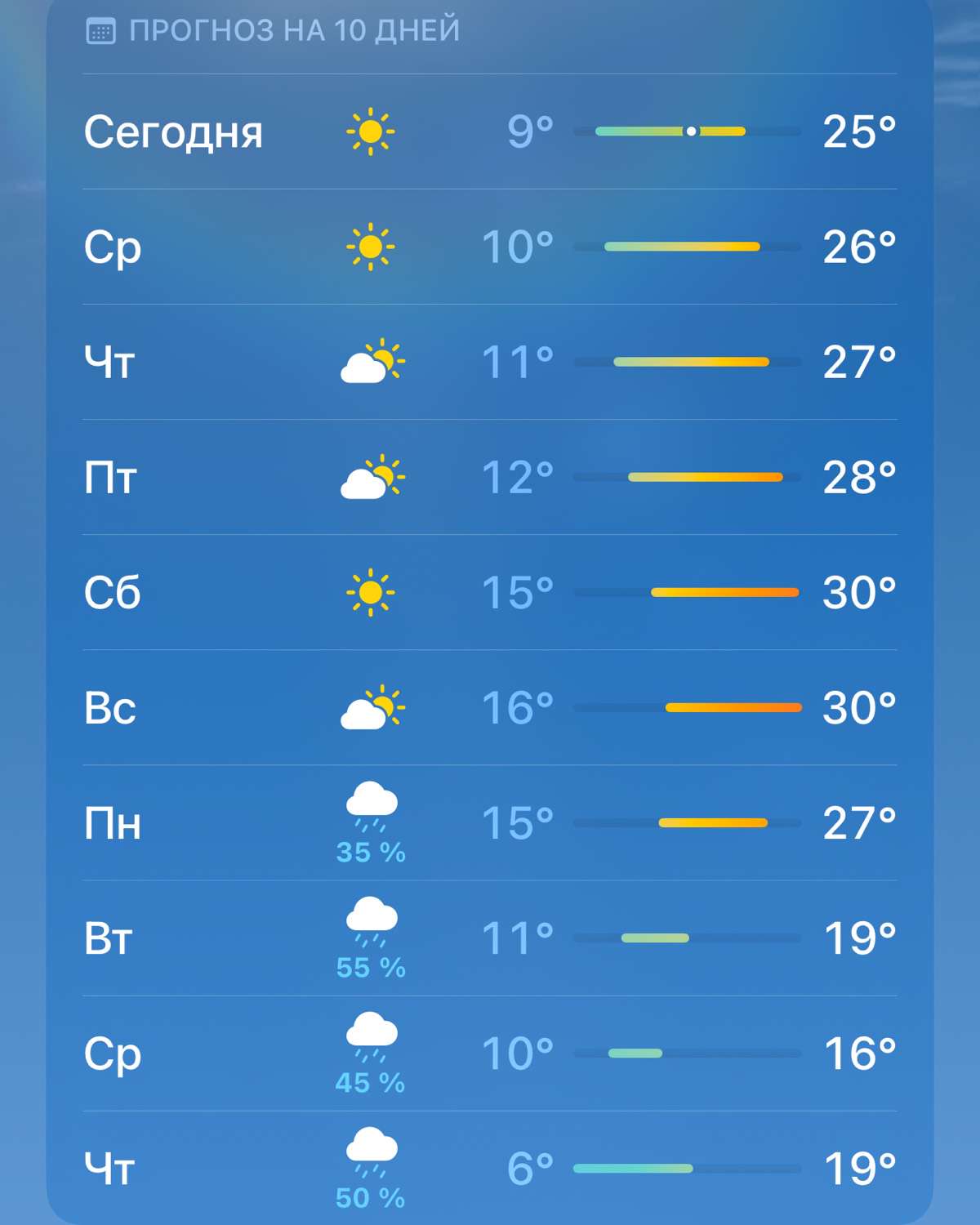Image resolution: width=980 pixels, height=1225 pixels.
Task: Open the Ср row with 26° high
Action: (x=490, y=247)
